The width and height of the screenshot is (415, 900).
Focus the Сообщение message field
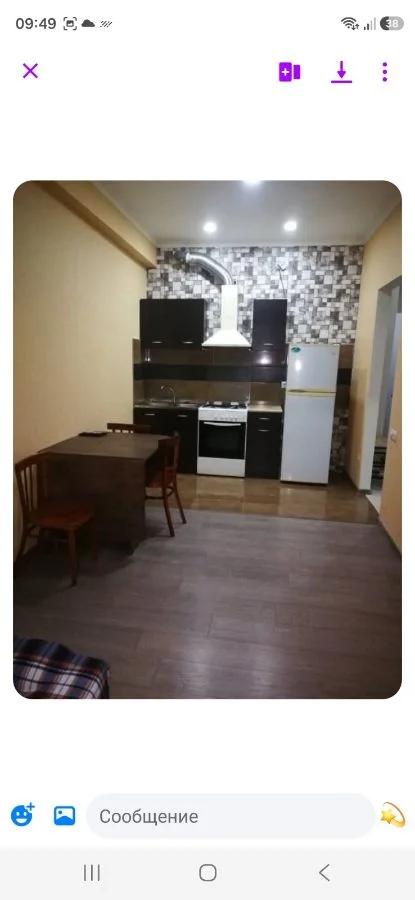pos(231,816)
